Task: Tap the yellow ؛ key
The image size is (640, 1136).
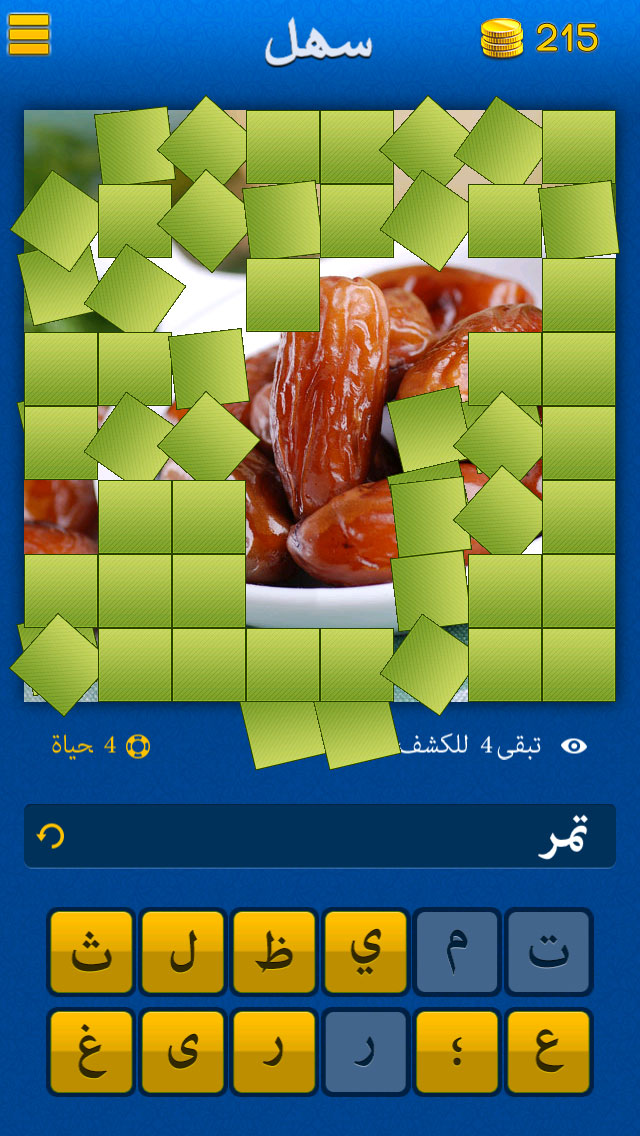Action: (457, 1052)
